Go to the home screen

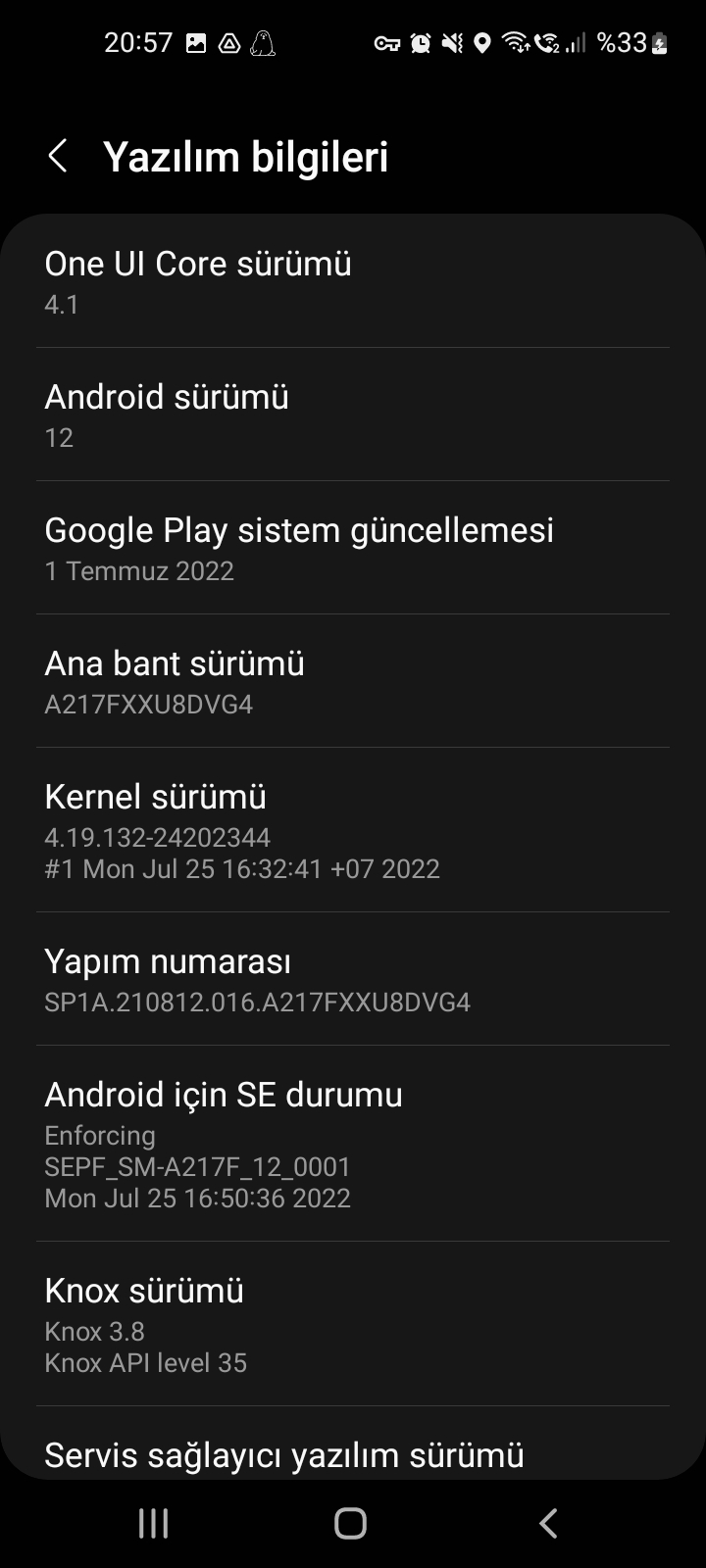click(350, 1523)
